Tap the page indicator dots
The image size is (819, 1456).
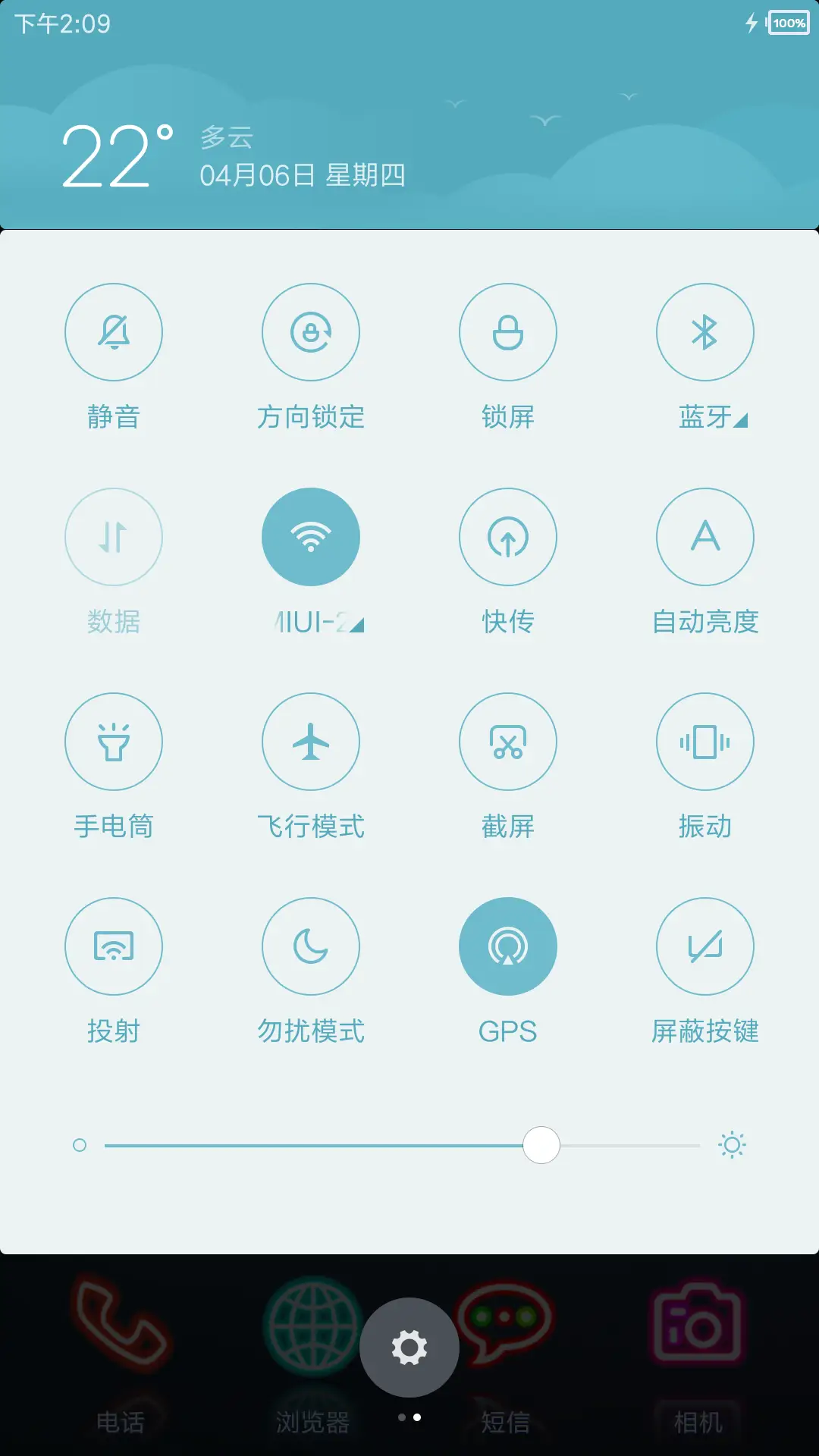pyautogui.click(x=409, y=1417)
